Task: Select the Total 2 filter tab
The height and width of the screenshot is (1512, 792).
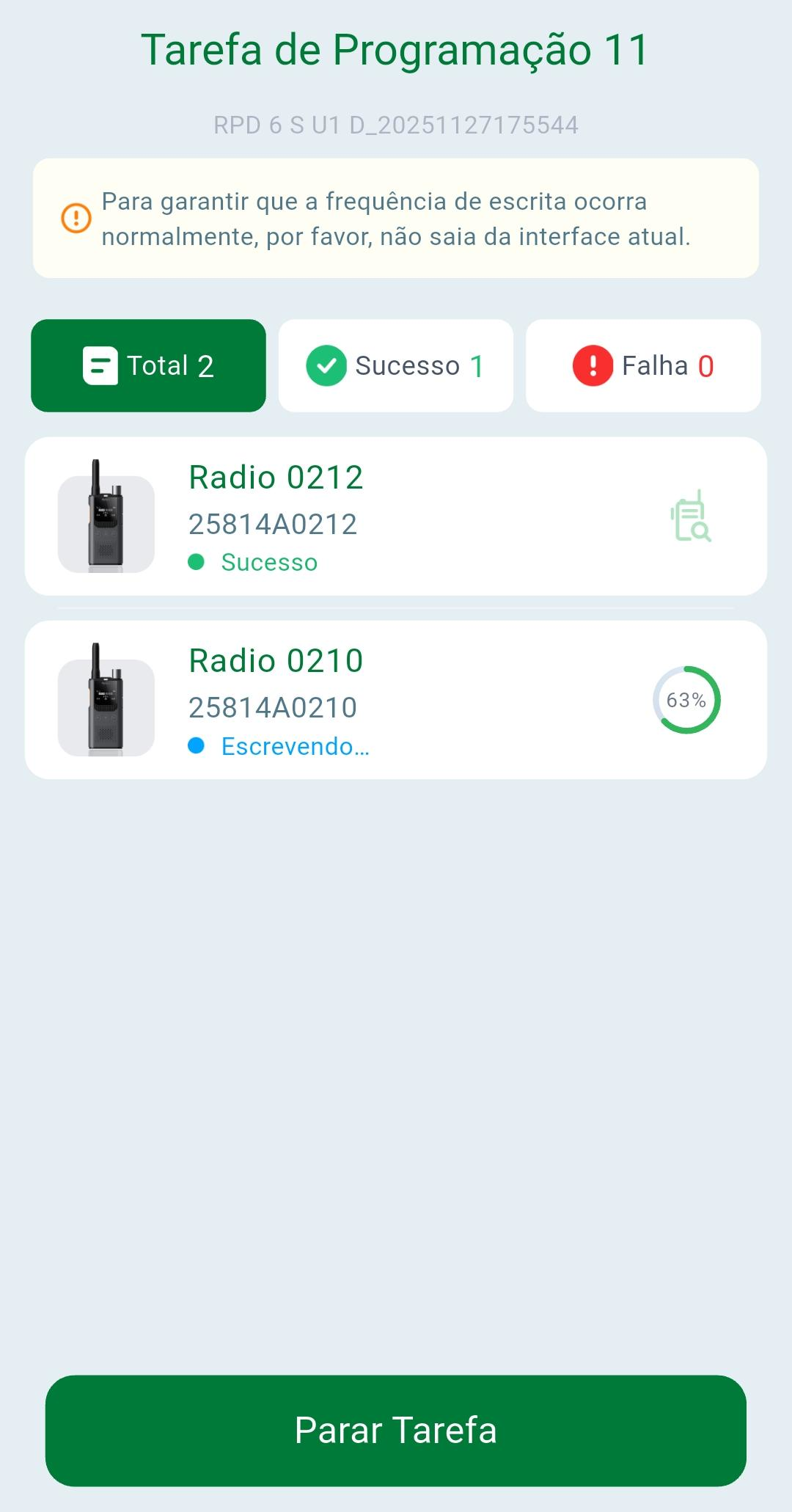Action: pos(148,365)
